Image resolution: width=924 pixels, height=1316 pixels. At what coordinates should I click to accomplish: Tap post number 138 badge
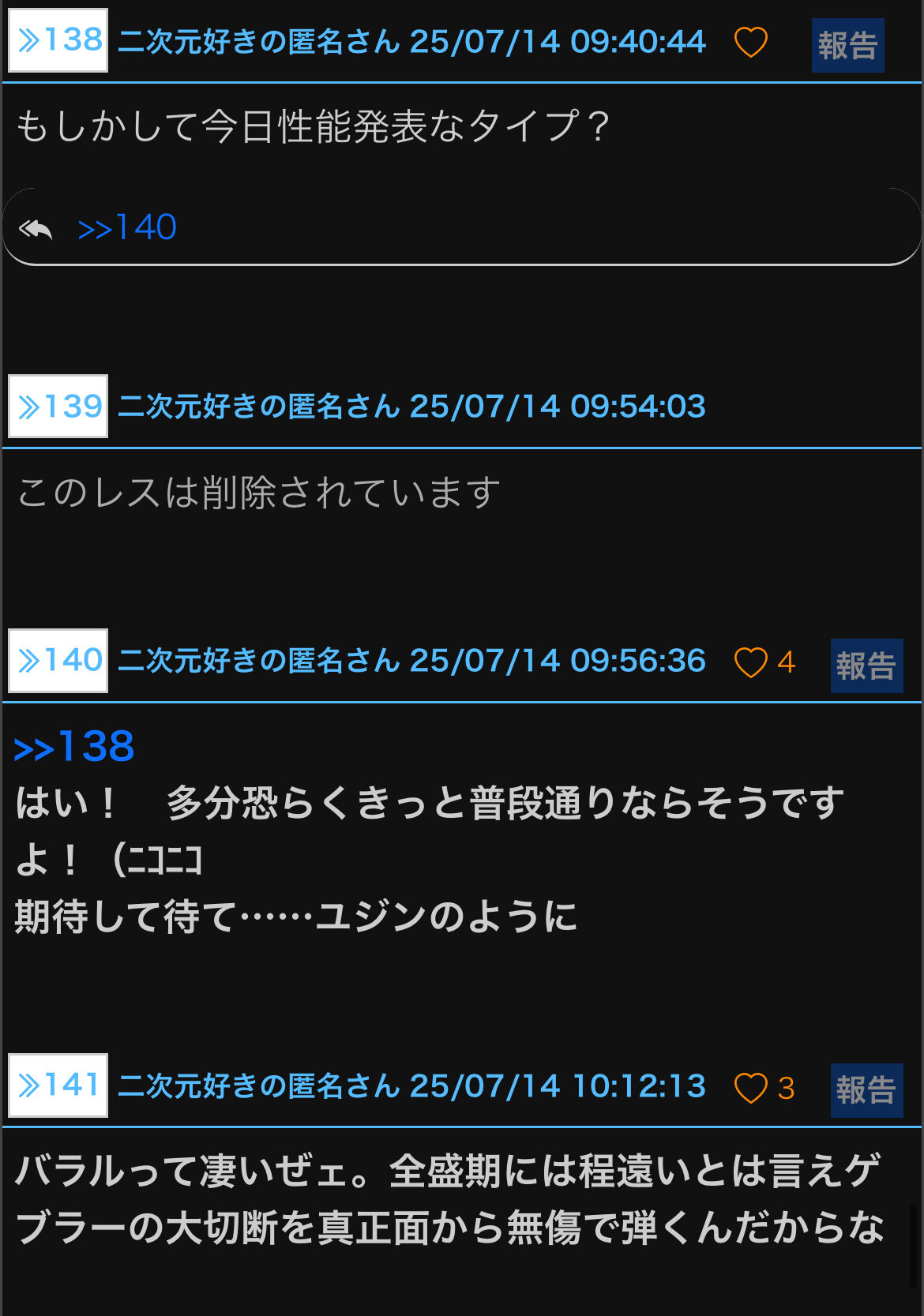[58, 40]
